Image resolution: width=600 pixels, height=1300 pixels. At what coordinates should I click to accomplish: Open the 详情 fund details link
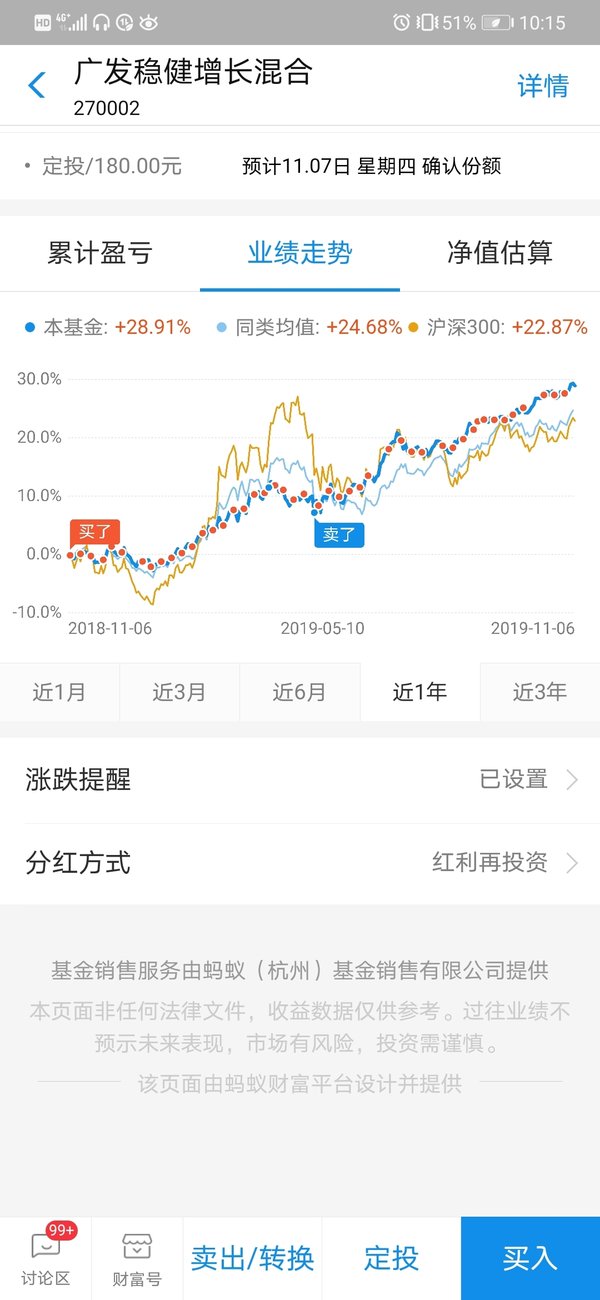[x=542, y=86]
